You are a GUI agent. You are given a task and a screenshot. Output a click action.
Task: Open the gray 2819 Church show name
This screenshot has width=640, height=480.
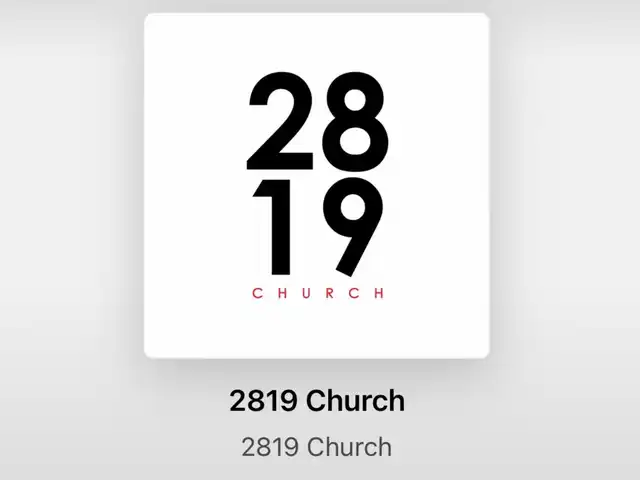coord(316,446)
